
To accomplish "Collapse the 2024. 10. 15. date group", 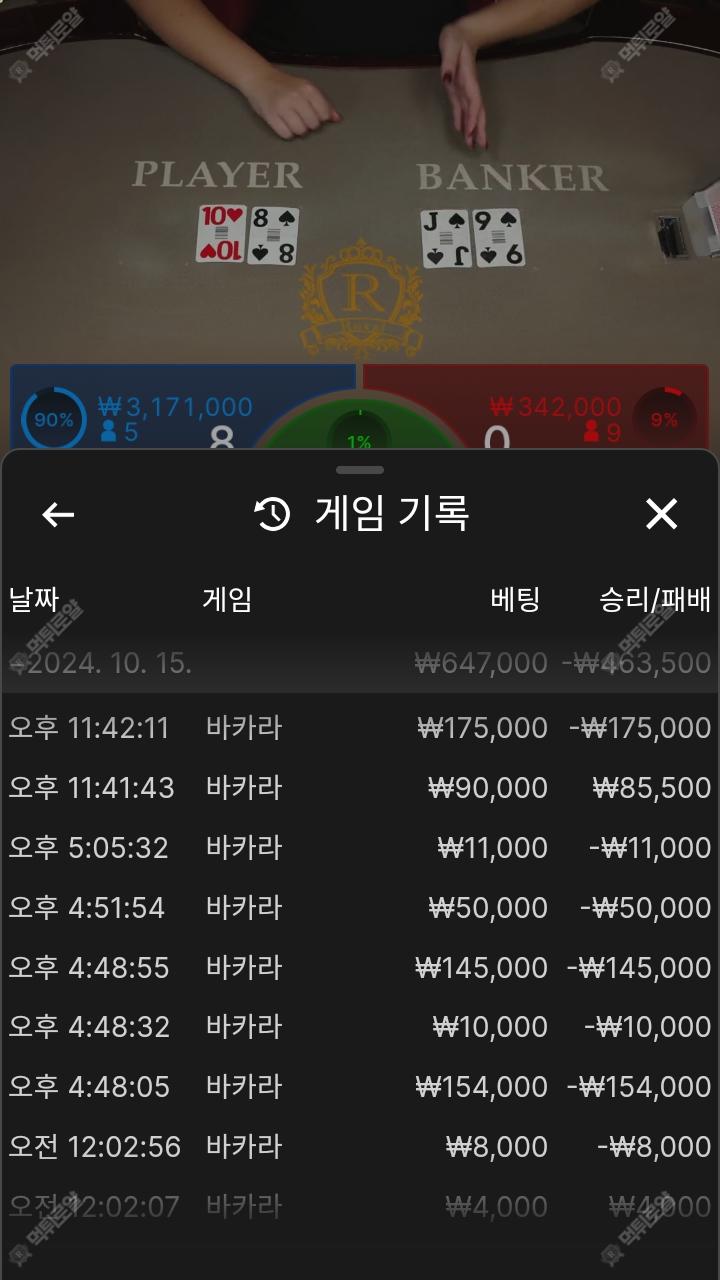I will 100,663.
